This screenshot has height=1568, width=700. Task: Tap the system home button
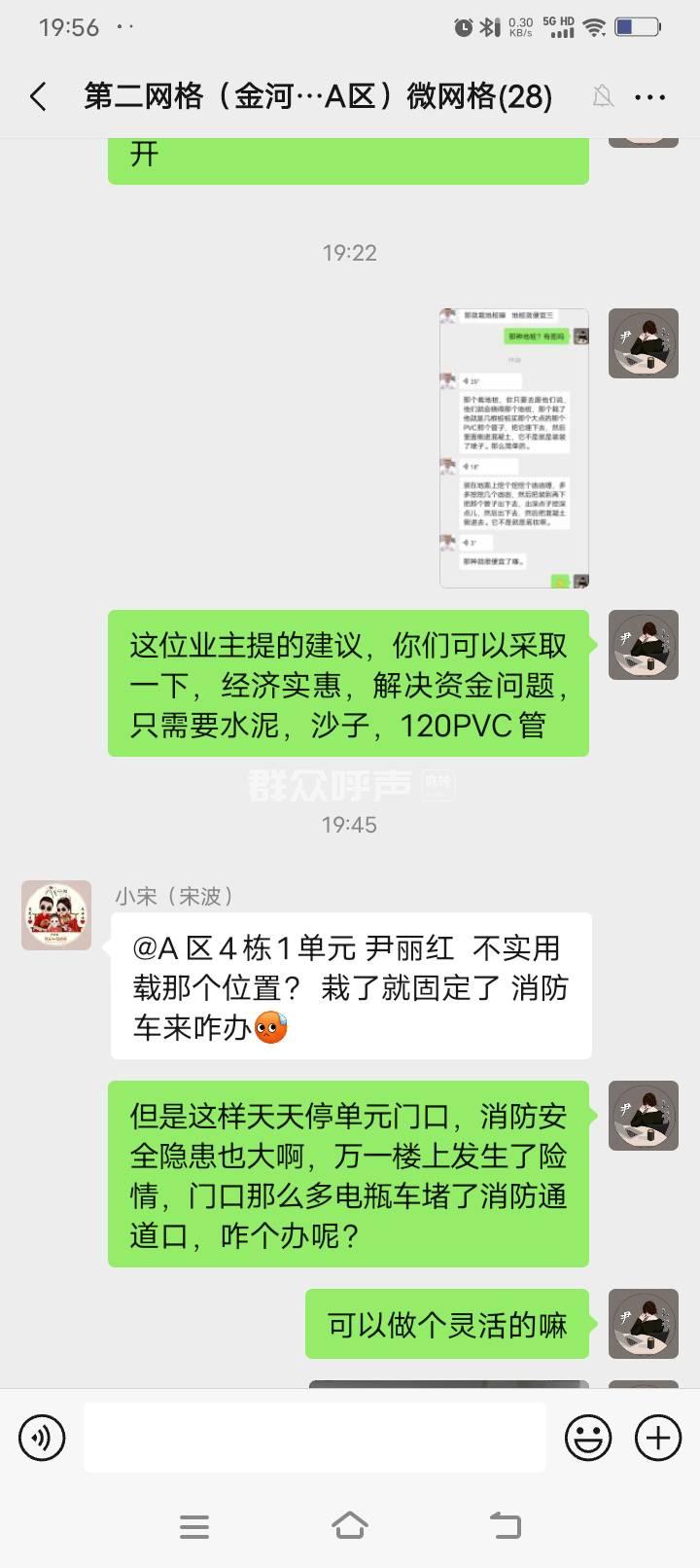coord(350,1525)
